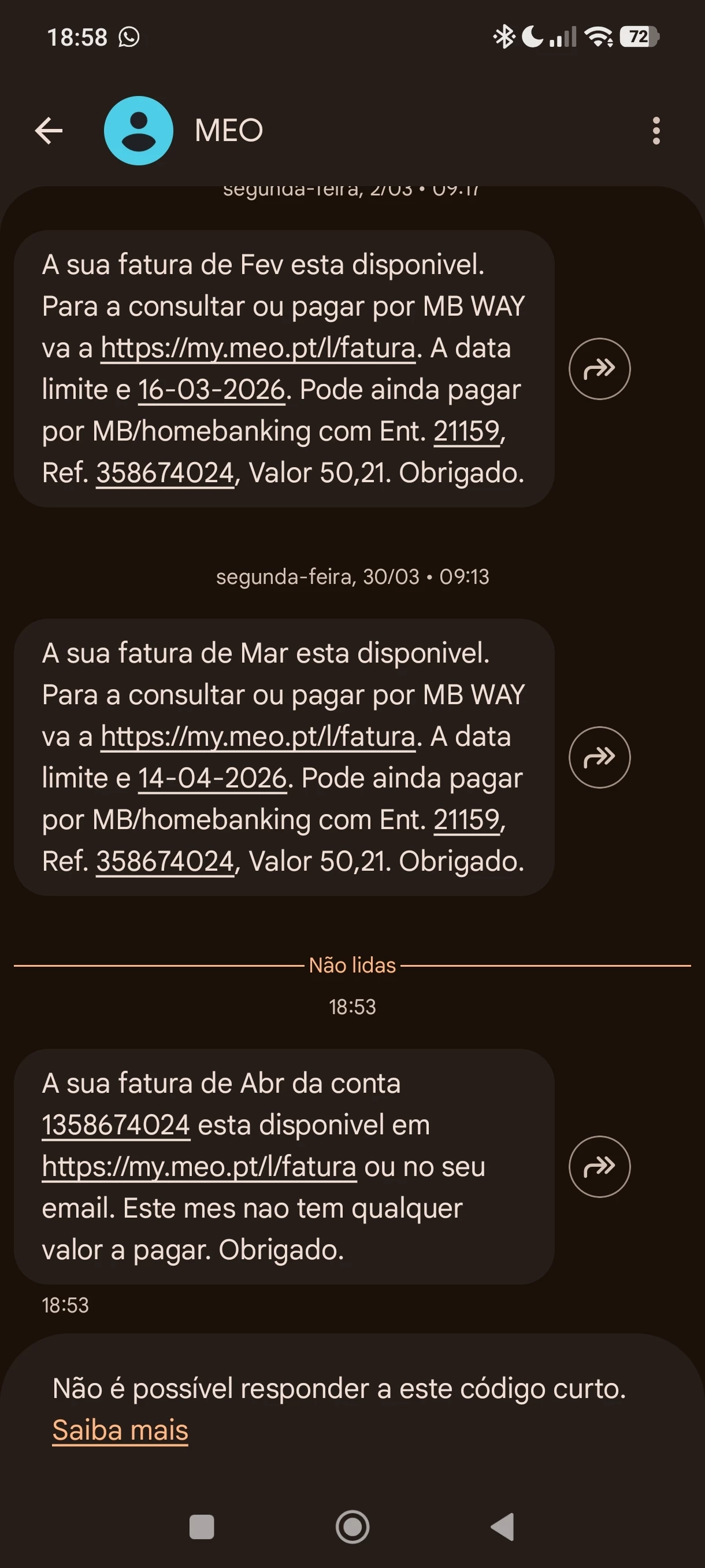705x1568 pixels.
Task: Forward the Fev invoice message
Action: click(x=599, y=368)
